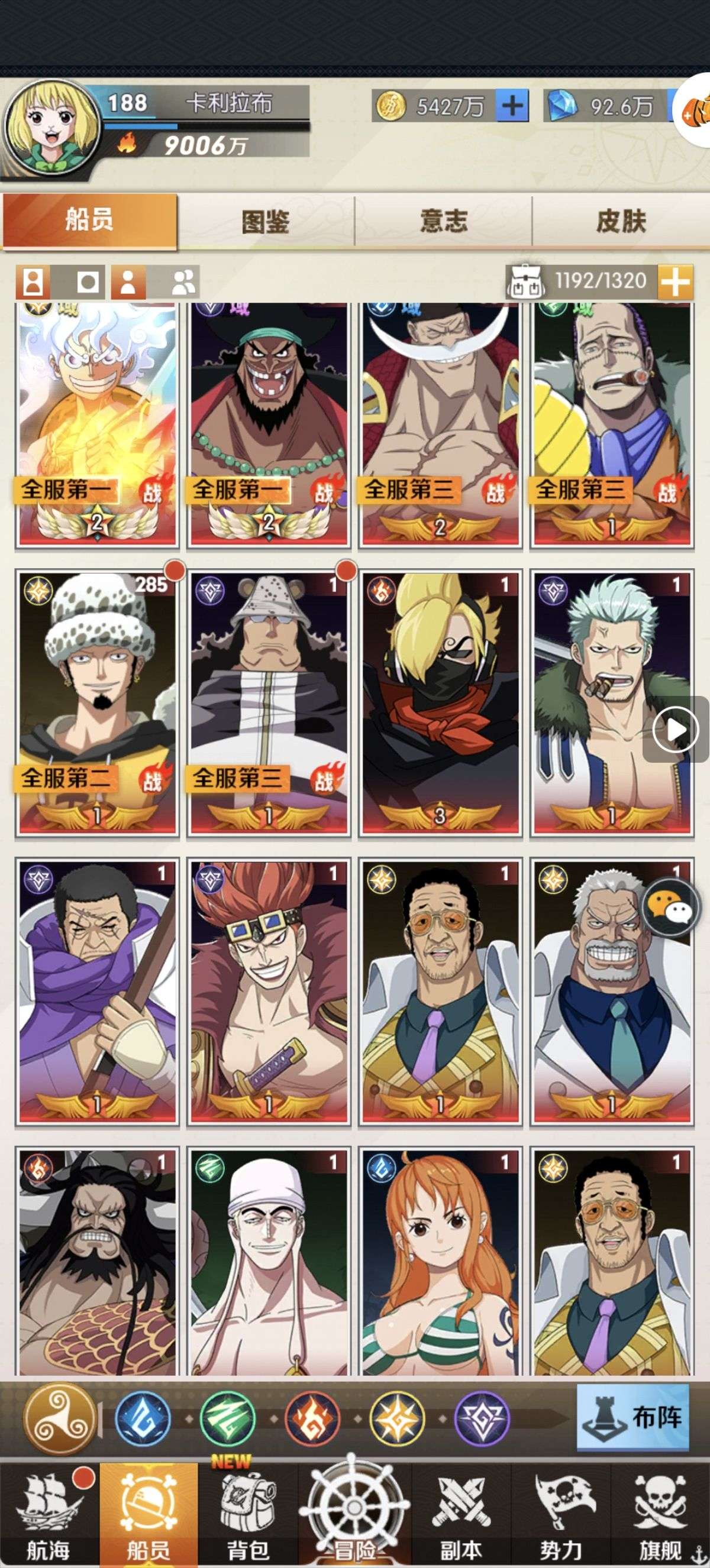Viewport: 710px width, 1568px height.
Task: Tap the floating play video button
Action: (675, 729)
